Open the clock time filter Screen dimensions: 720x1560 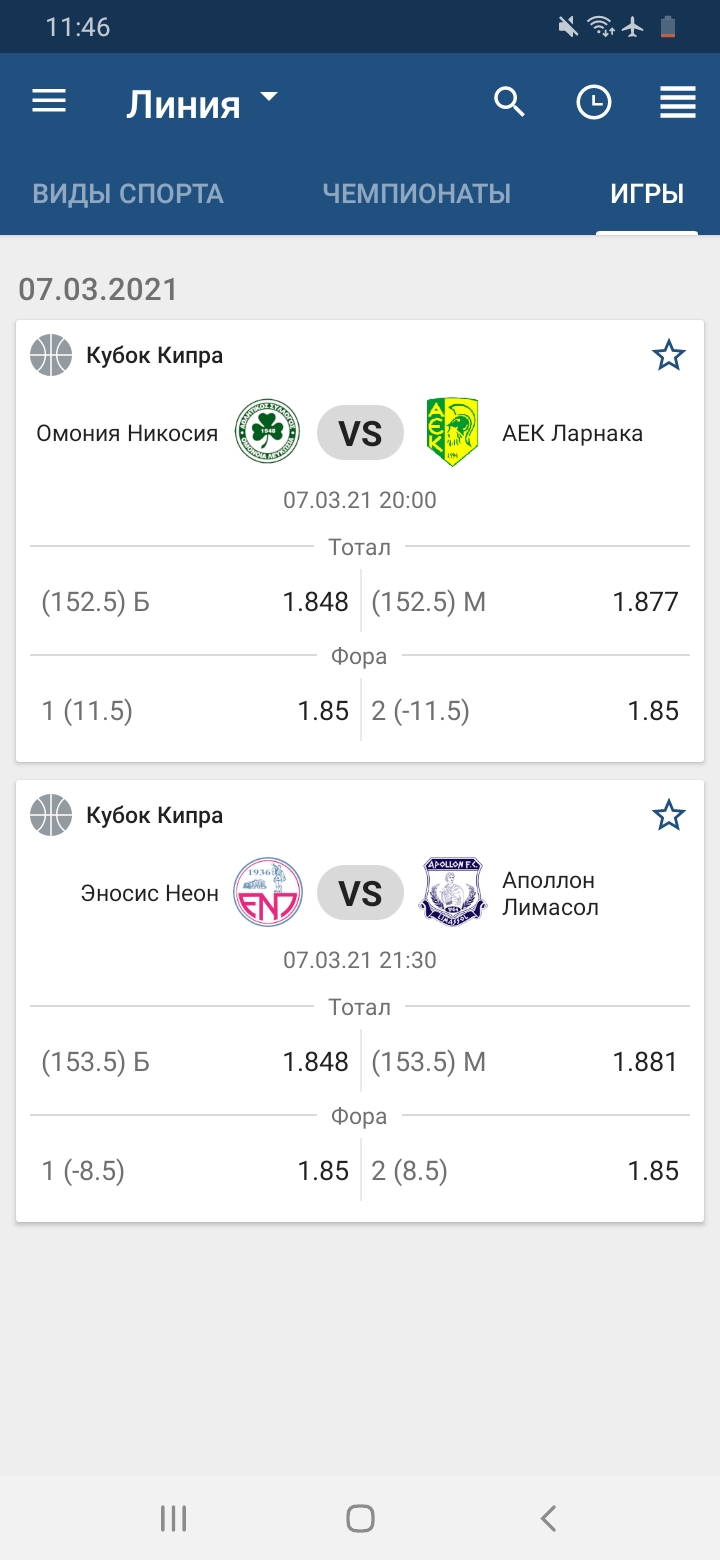point(594,102)
